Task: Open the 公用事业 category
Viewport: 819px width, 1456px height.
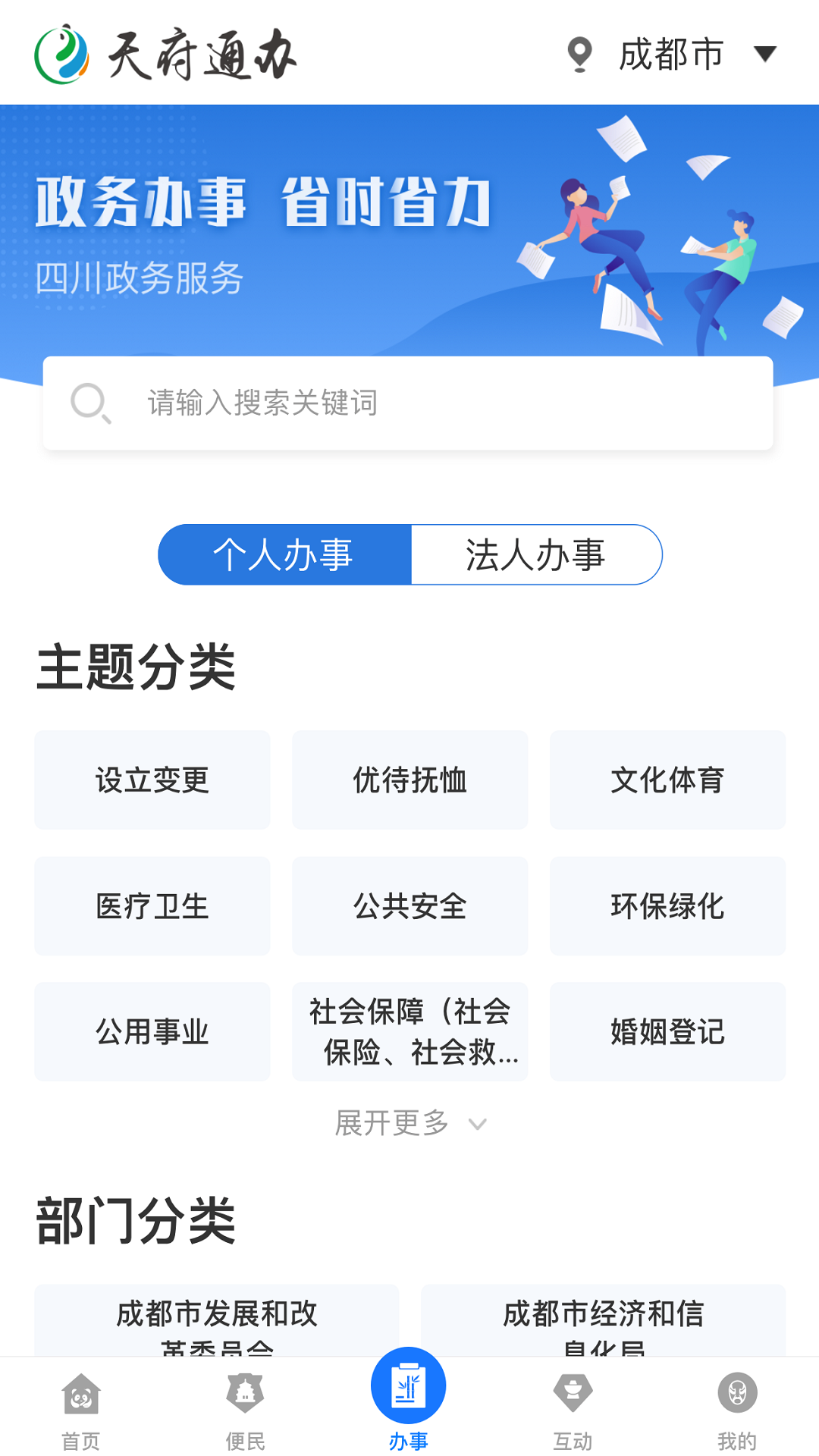Action: click(x=152, y=1031)
